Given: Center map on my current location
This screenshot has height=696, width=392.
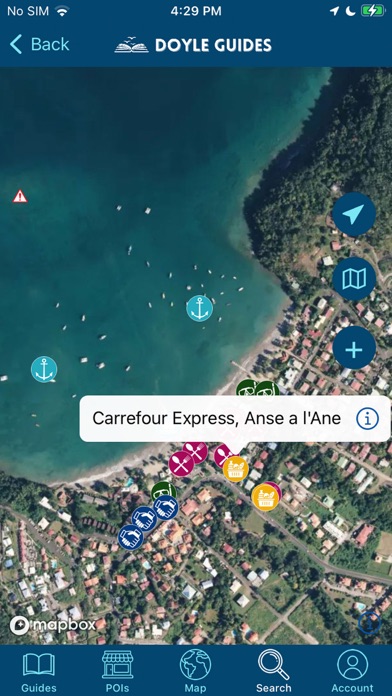Looking at the screenshot, I should [x=354, y=214].
